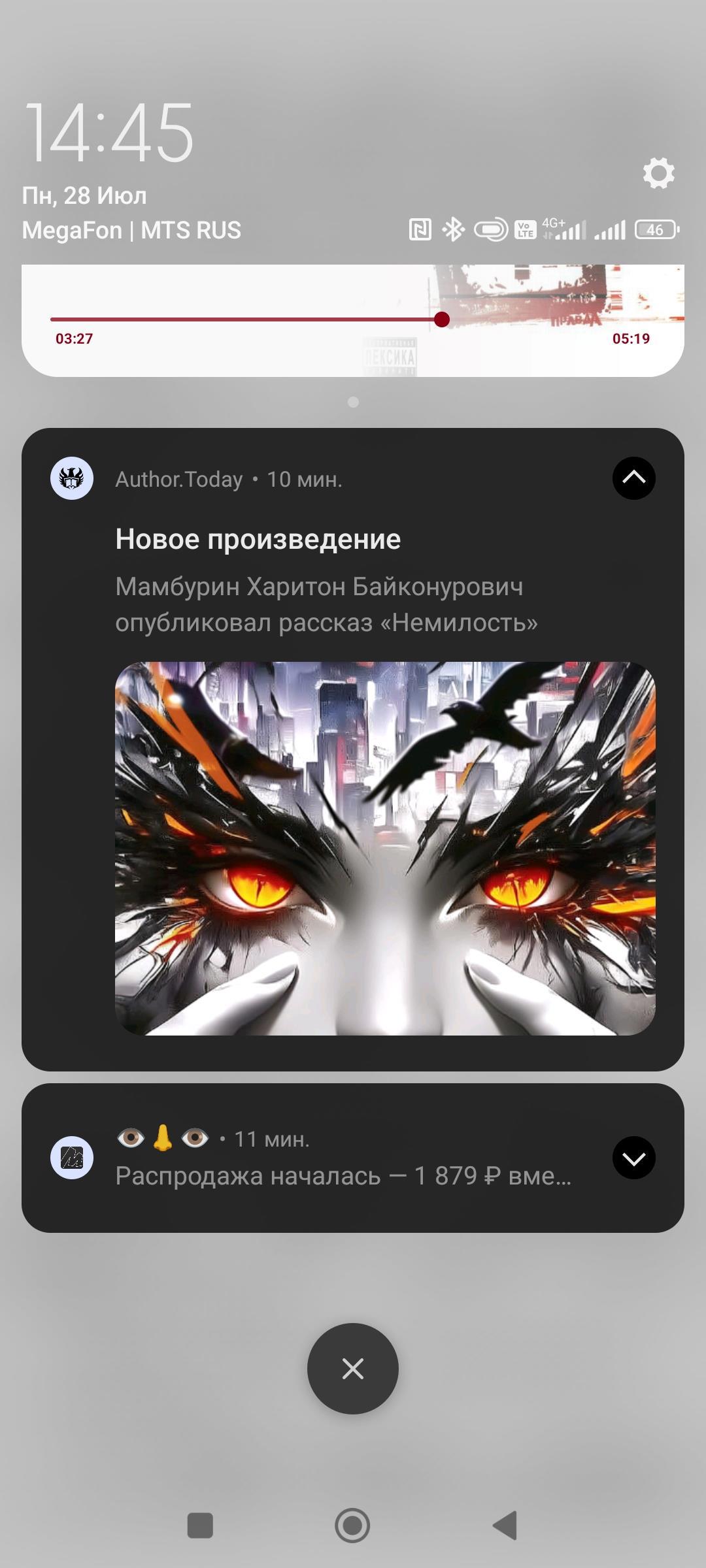Expand the sale notification about 1 879 ₽
Viewport: 706px width, 1568px height.
coord(633,1158)
